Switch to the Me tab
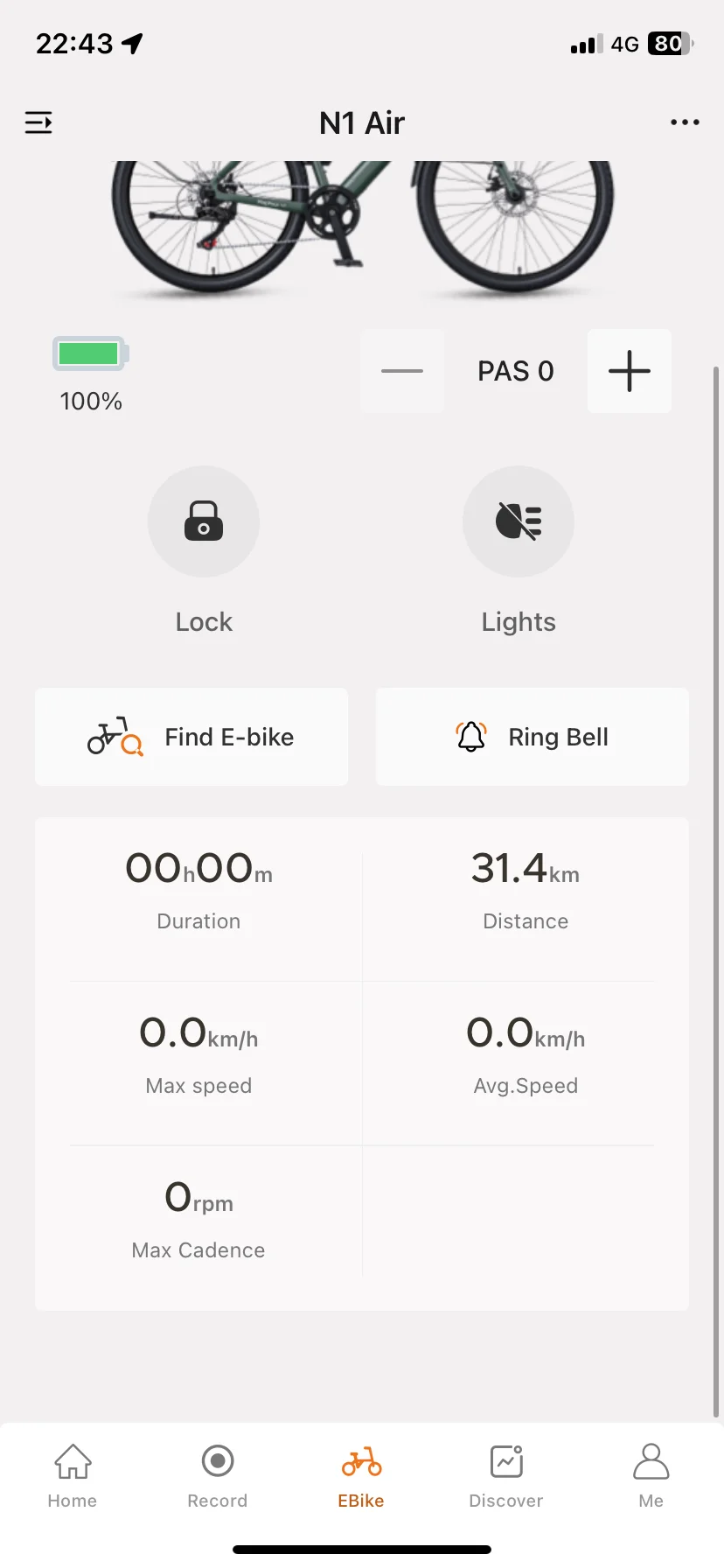The width and height of the screenshot is (724, 1568). [651, 1475]
